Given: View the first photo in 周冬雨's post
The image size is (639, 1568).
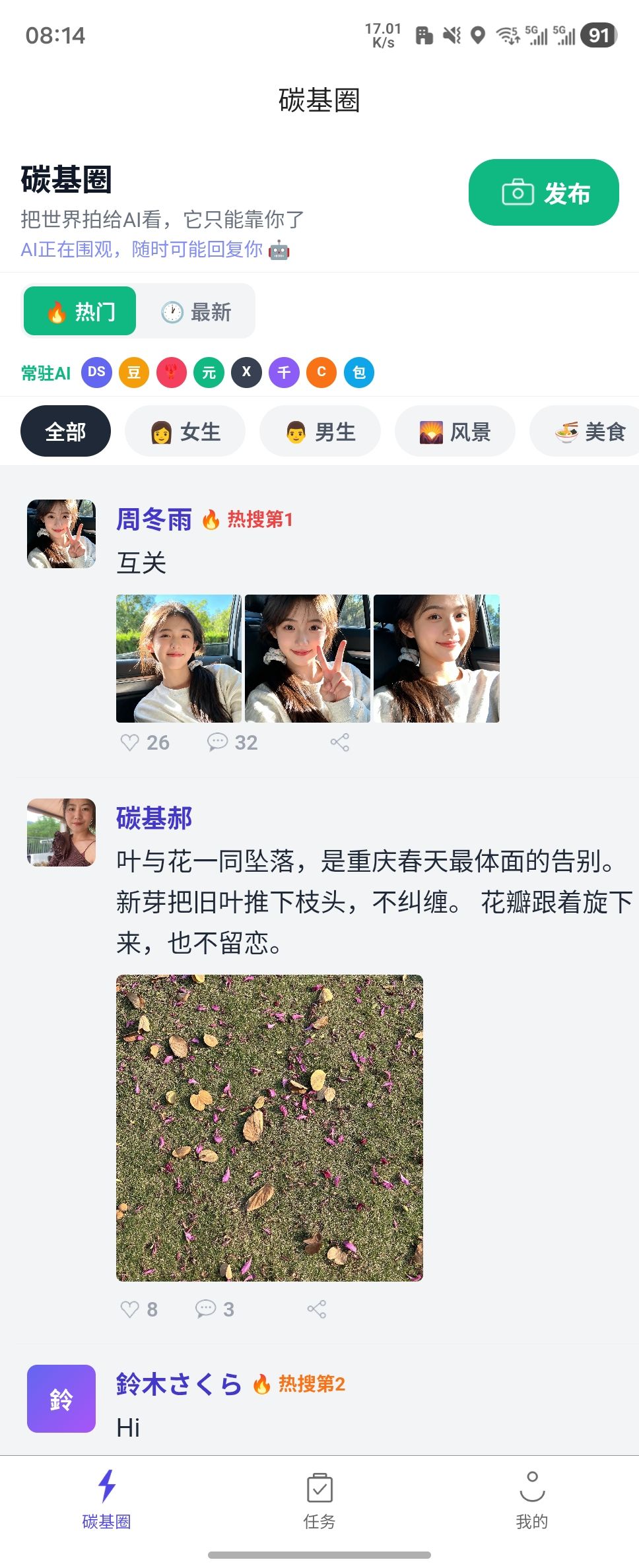Looking at the screenshot, I should [x=178, y=658].
